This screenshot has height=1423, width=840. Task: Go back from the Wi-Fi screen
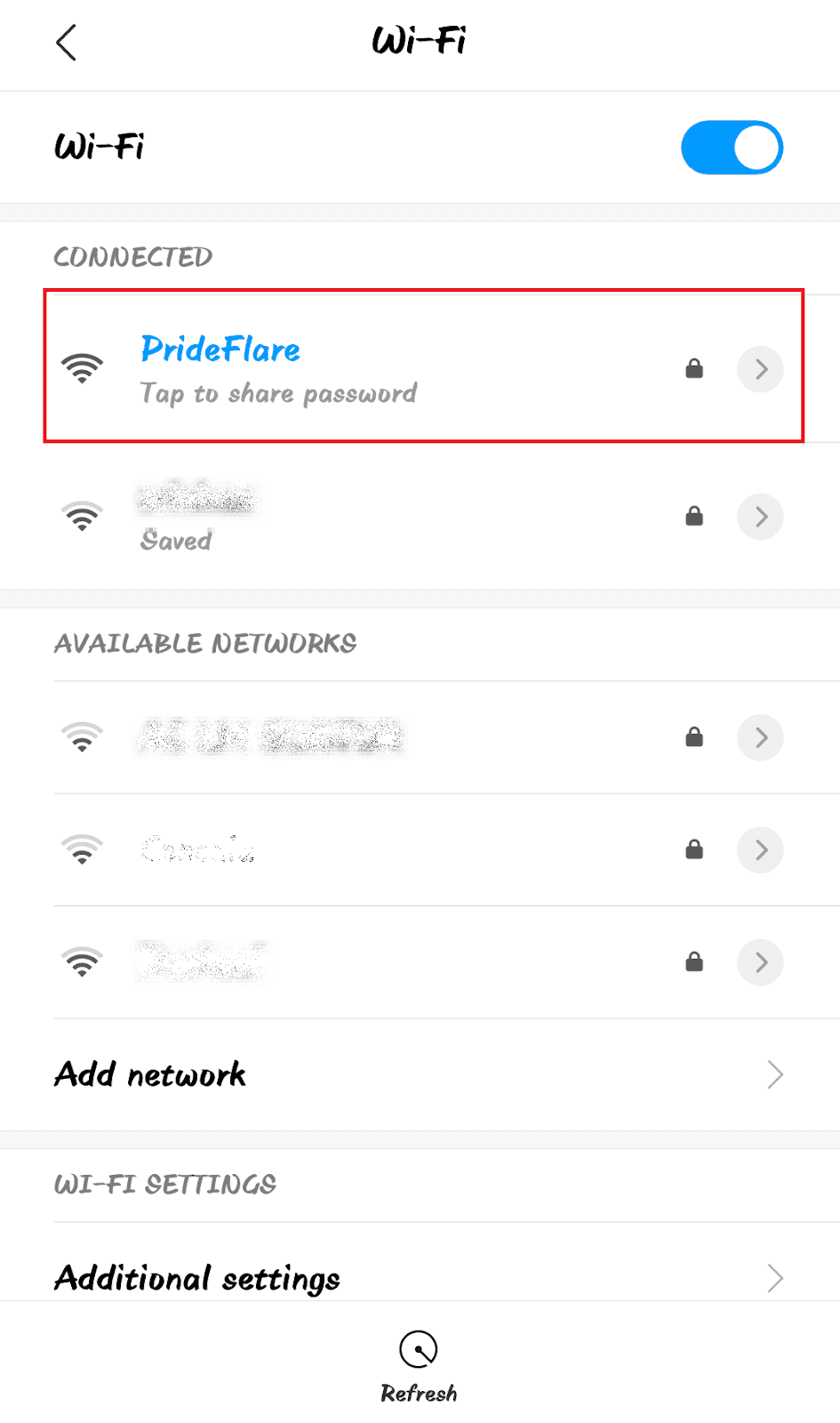tap(67, 42)
